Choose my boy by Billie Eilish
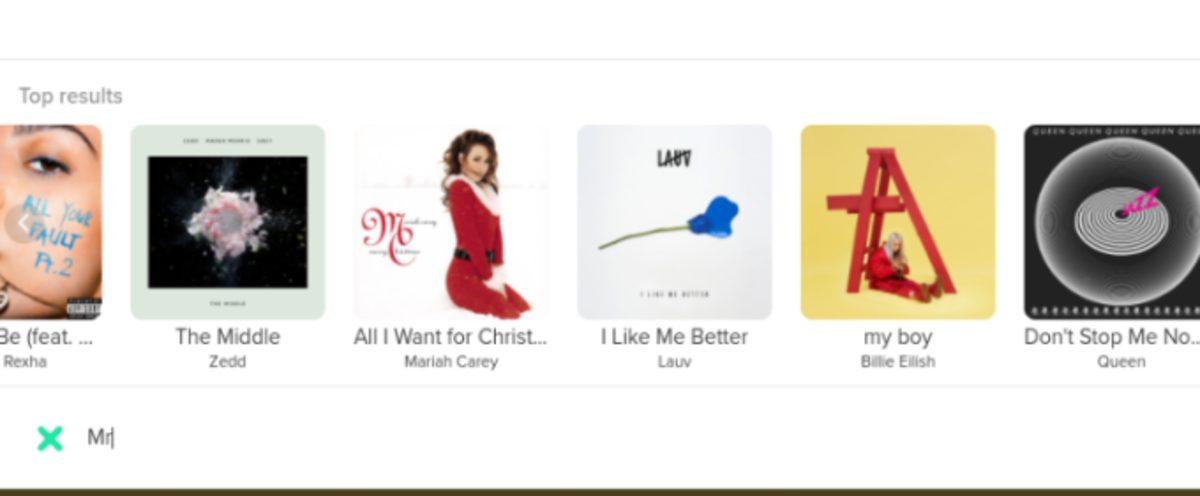 click(897, 222)
